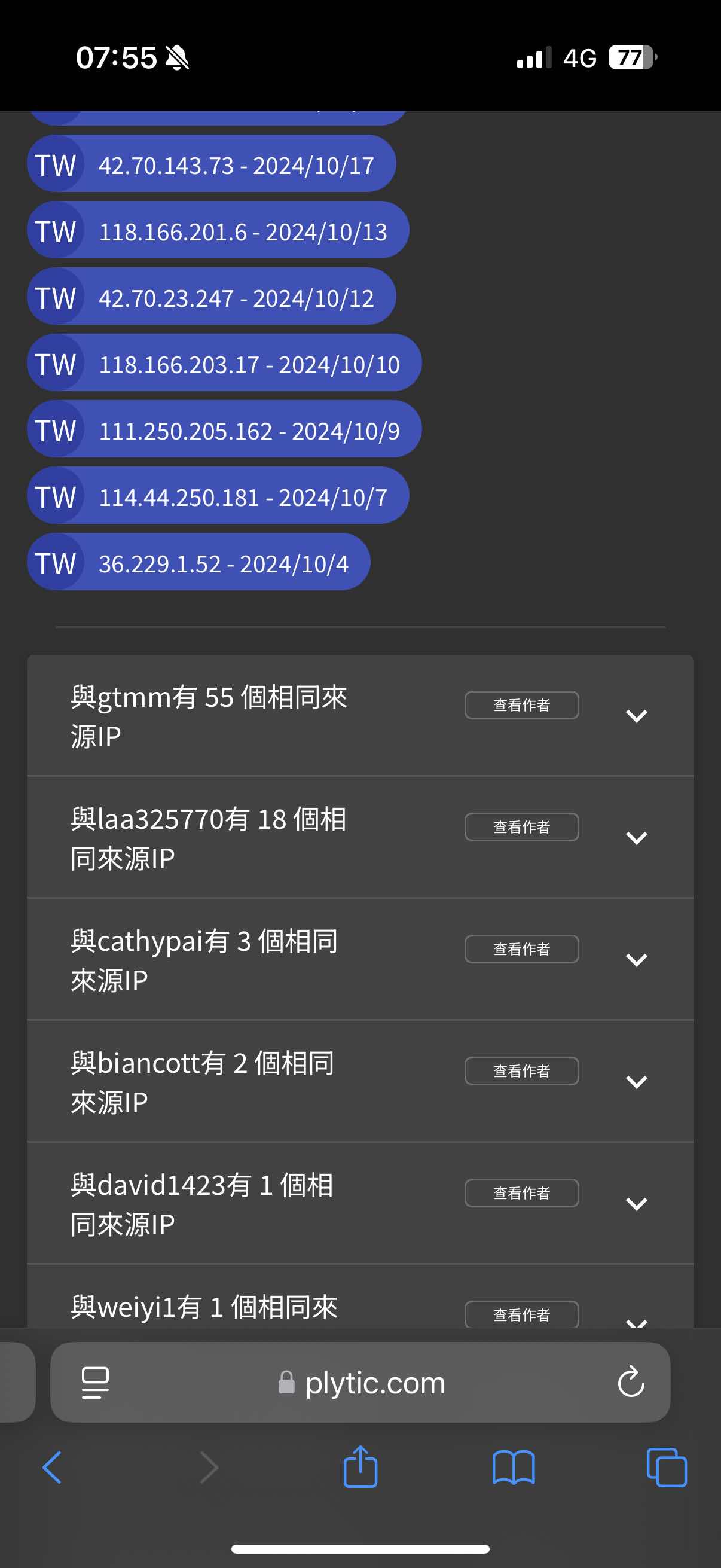This screenshot has width=721, height=1568.
Task: View author gtmm via 查看作者 button
Action: coord(521,706)
